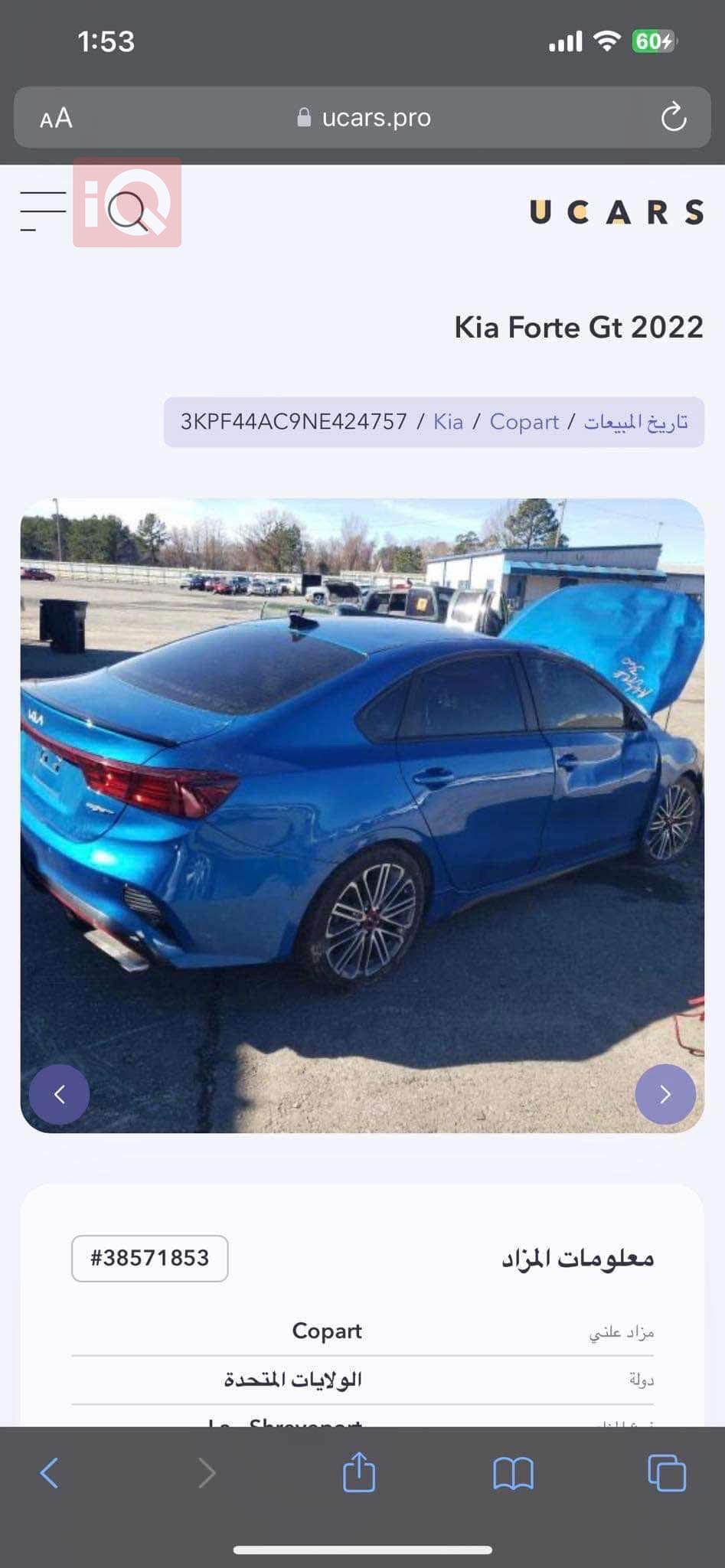Show the next car photo
The width and height of the screenshot is (725, 1568).
tap(665, 1094)
